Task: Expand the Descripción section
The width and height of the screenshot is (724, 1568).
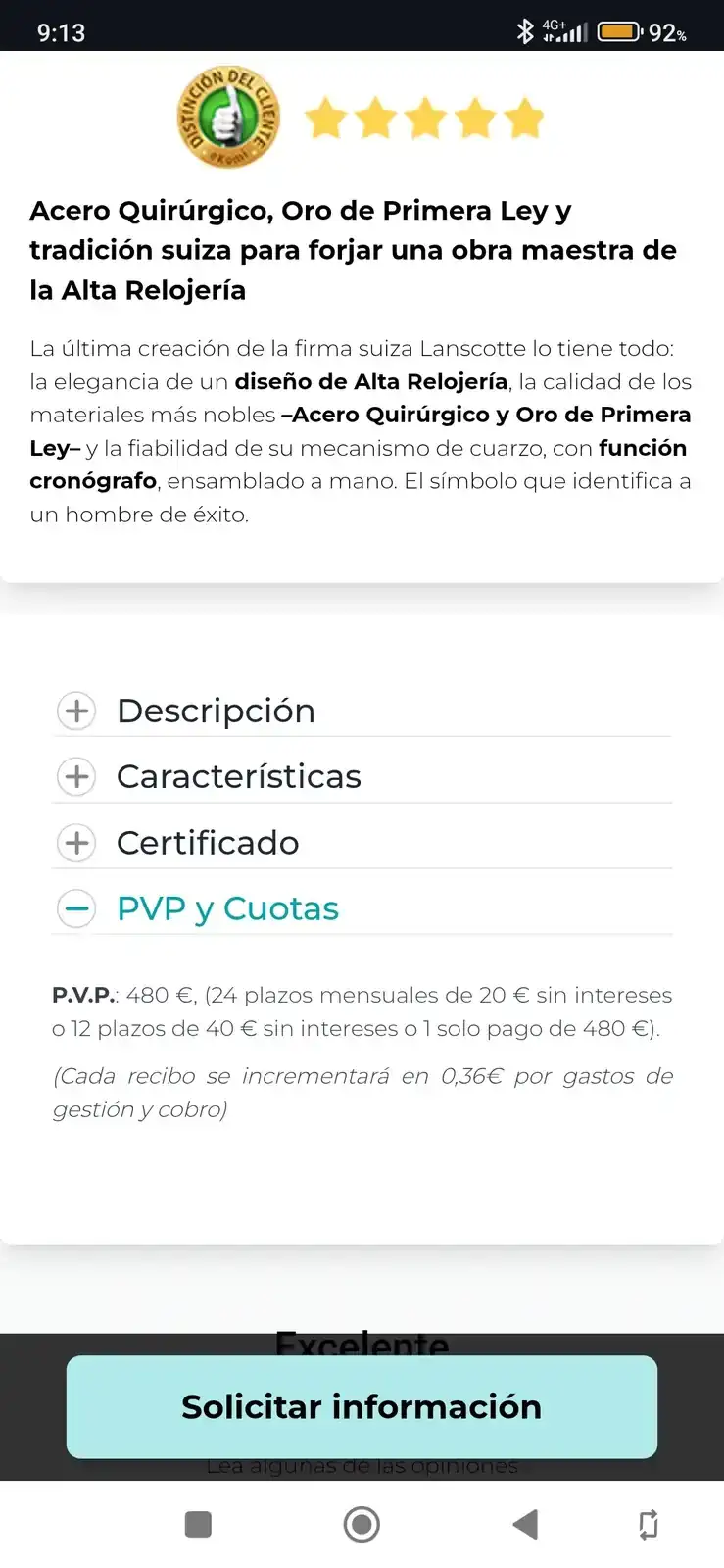Action: (216, 710)
